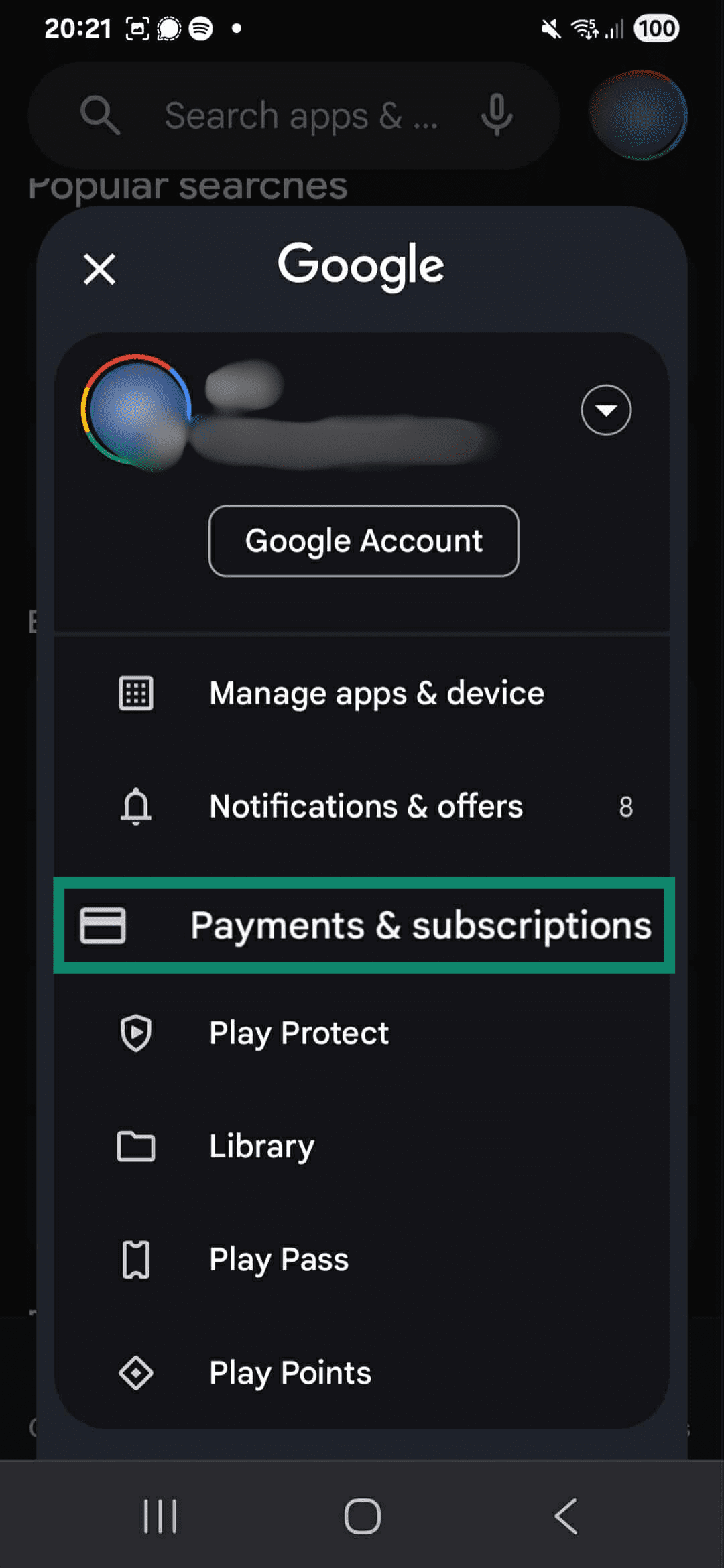Close the Google account panel

tap(99, 269)
